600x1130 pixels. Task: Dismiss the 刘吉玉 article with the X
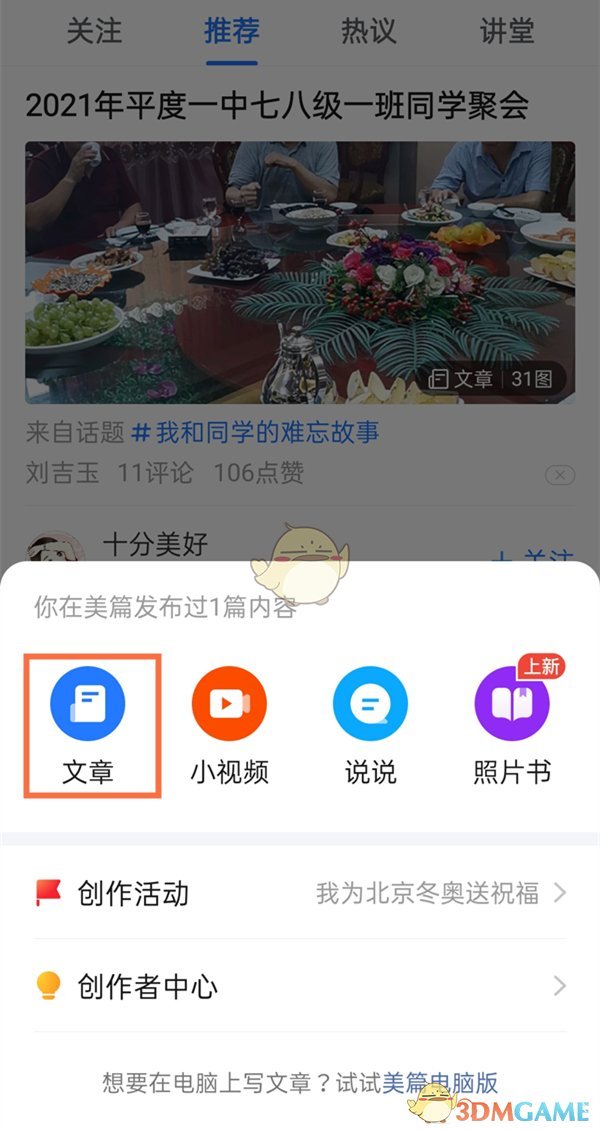click(560, 474)
